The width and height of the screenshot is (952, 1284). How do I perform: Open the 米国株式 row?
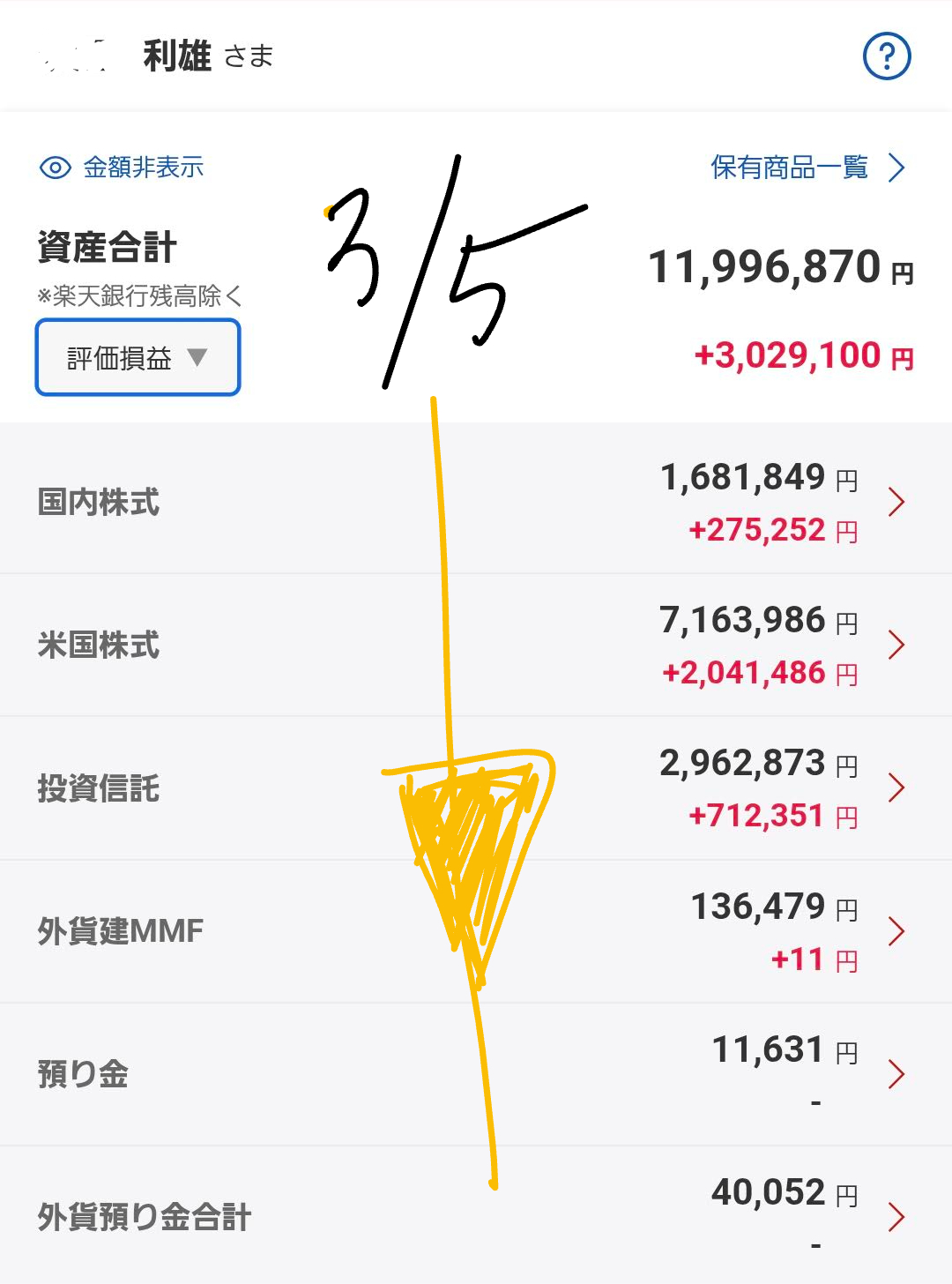476,646
